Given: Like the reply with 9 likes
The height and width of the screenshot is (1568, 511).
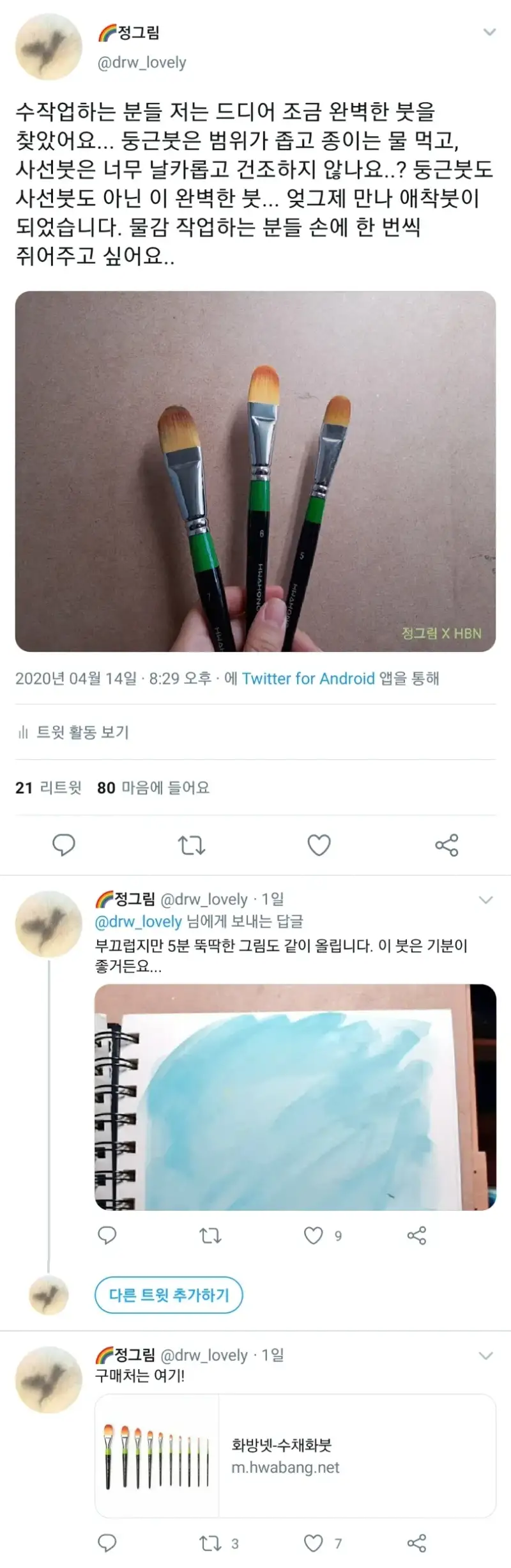Looking at the screenshot, I should click(x=313, y=1236).
